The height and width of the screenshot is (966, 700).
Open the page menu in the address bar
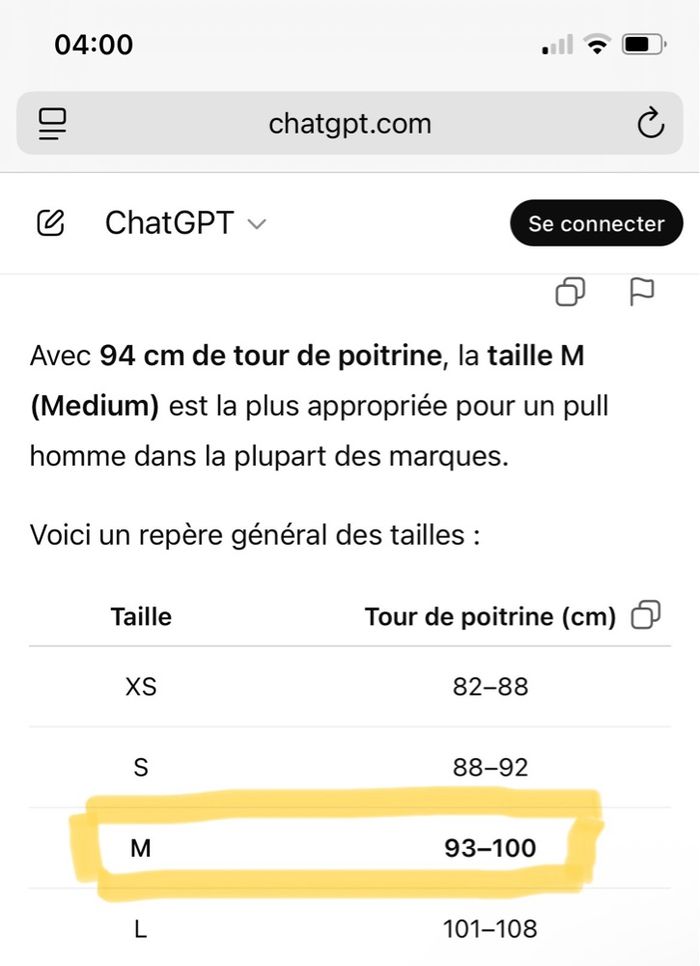[x=52, y=124]
